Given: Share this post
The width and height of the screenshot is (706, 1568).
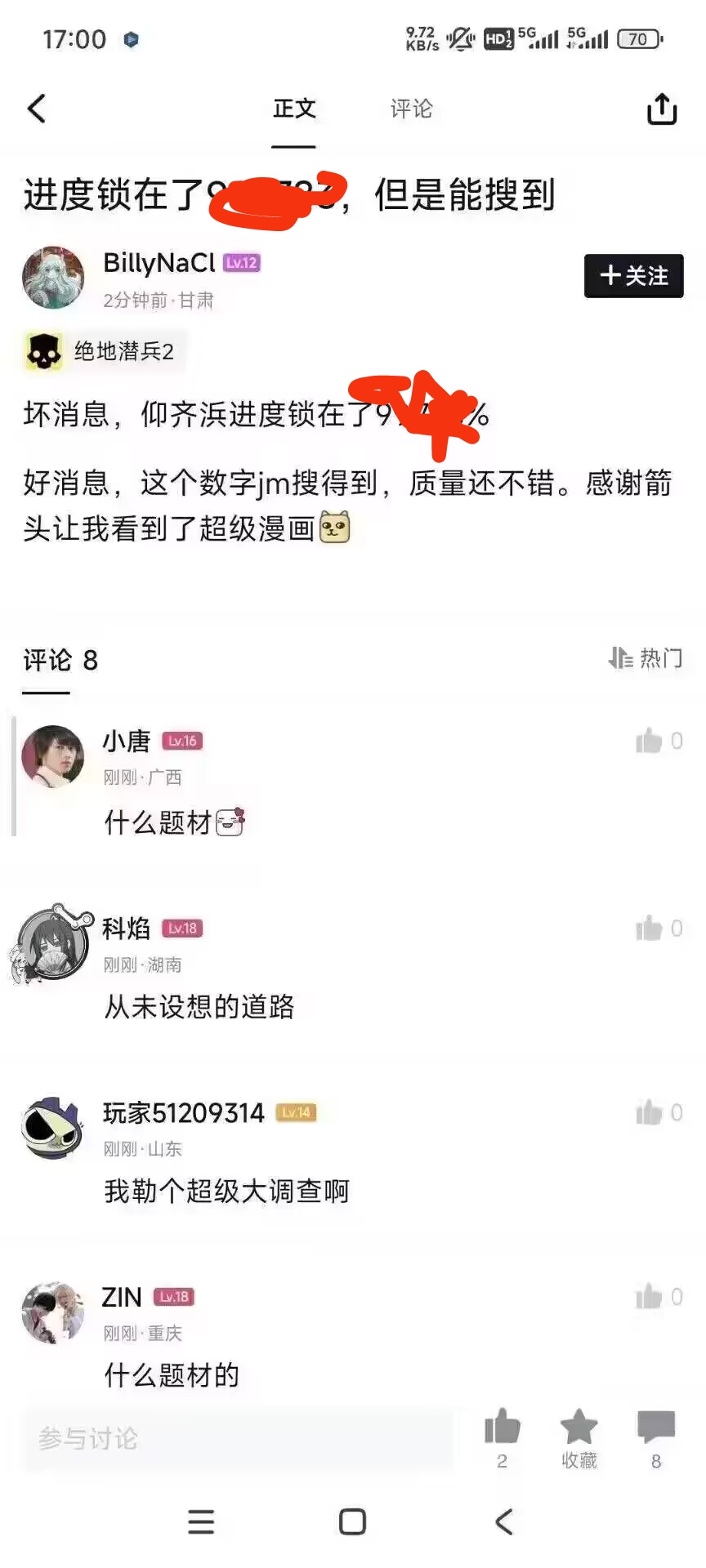Looking at the screenshot, I should 661,109.
